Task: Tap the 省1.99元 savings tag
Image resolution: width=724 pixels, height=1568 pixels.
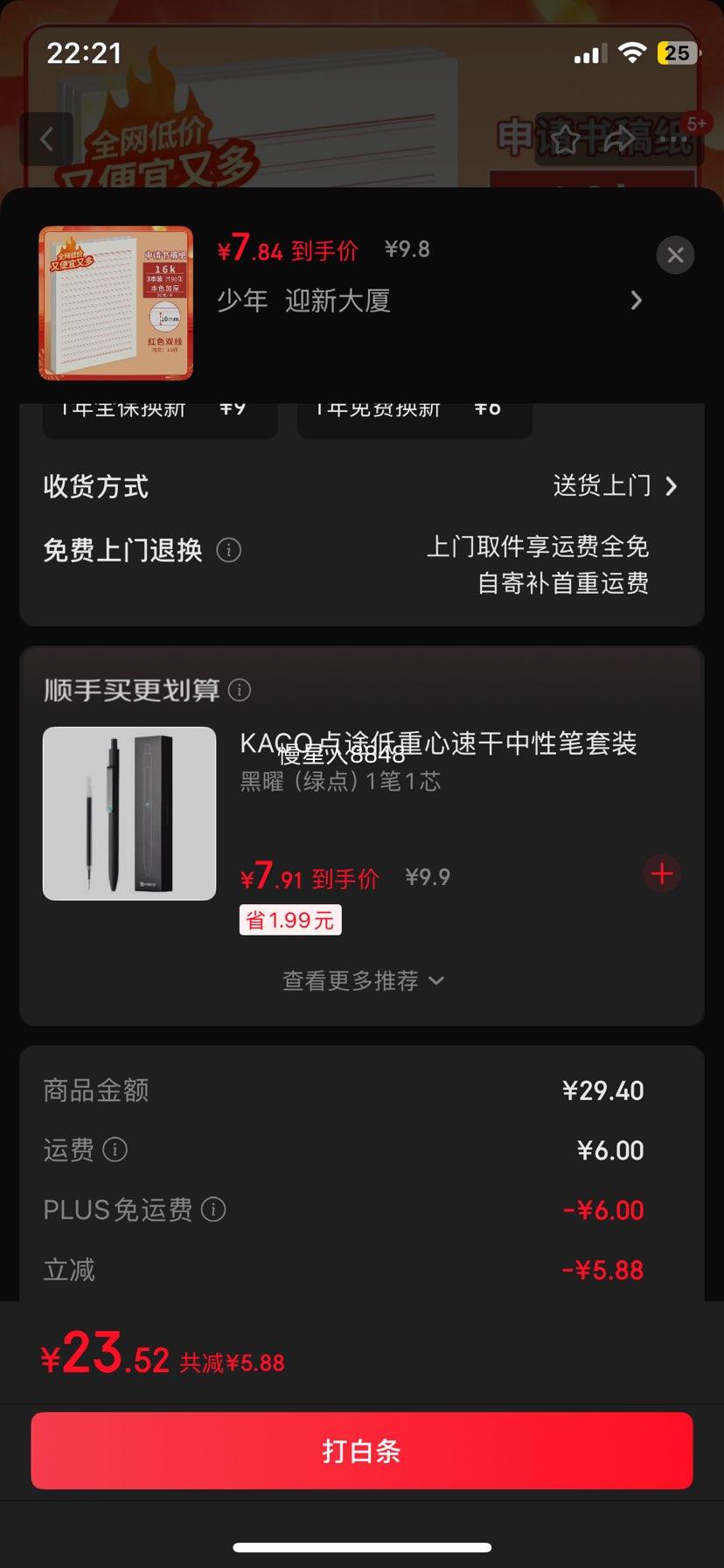Action: [x=289, y=919]
